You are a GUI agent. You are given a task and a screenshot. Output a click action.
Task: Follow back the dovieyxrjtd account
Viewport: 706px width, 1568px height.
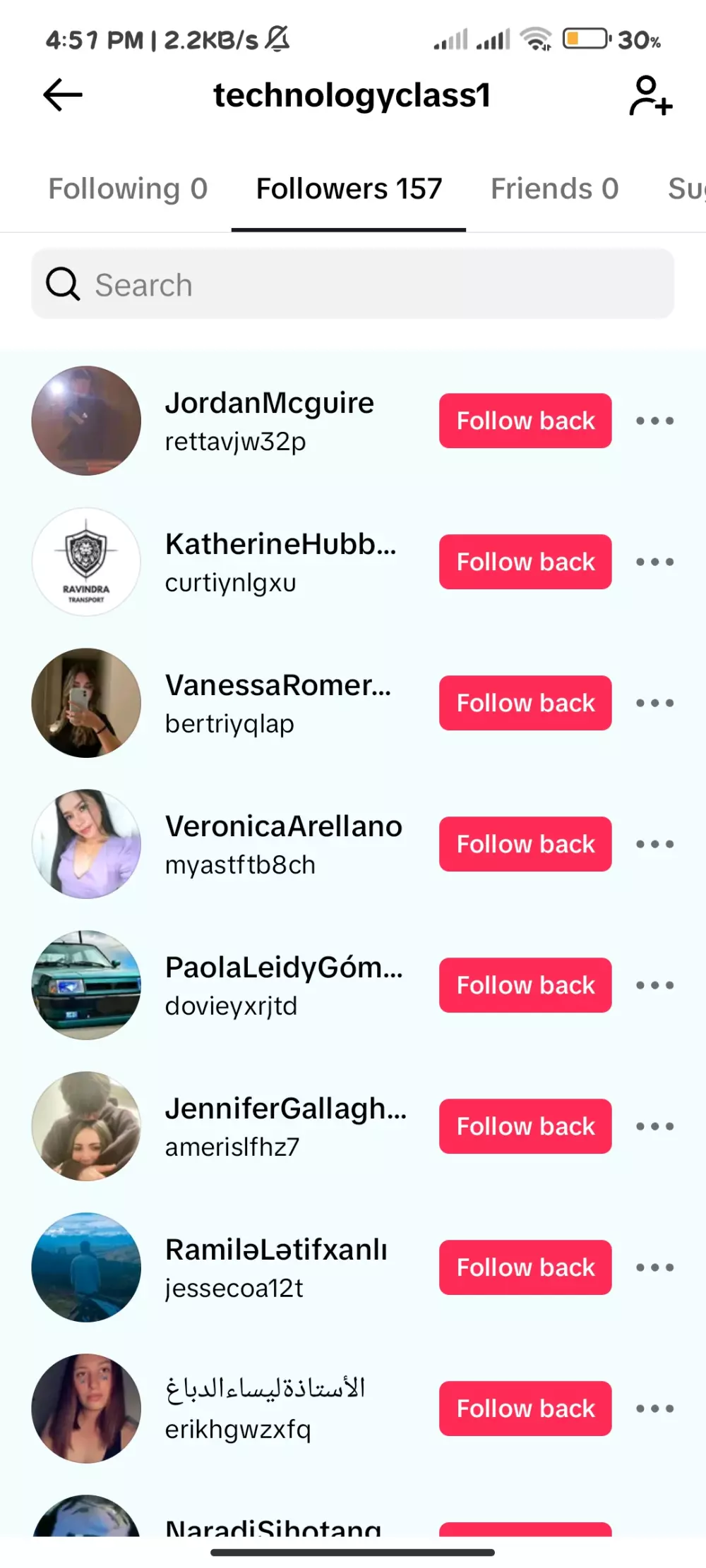(x=525, y=985)
